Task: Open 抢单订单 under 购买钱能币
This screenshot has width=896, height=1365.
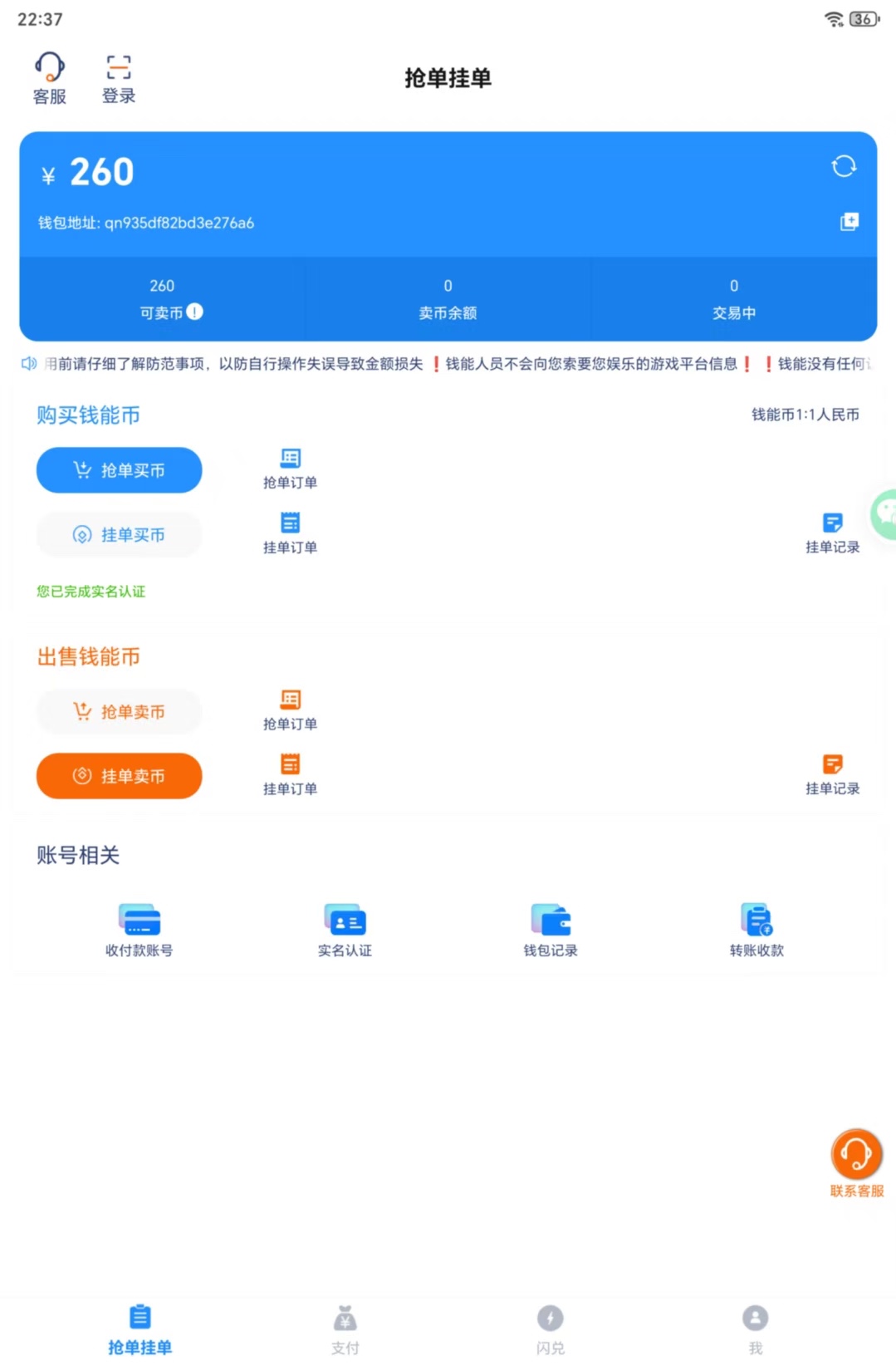Action: pos(290,469)
